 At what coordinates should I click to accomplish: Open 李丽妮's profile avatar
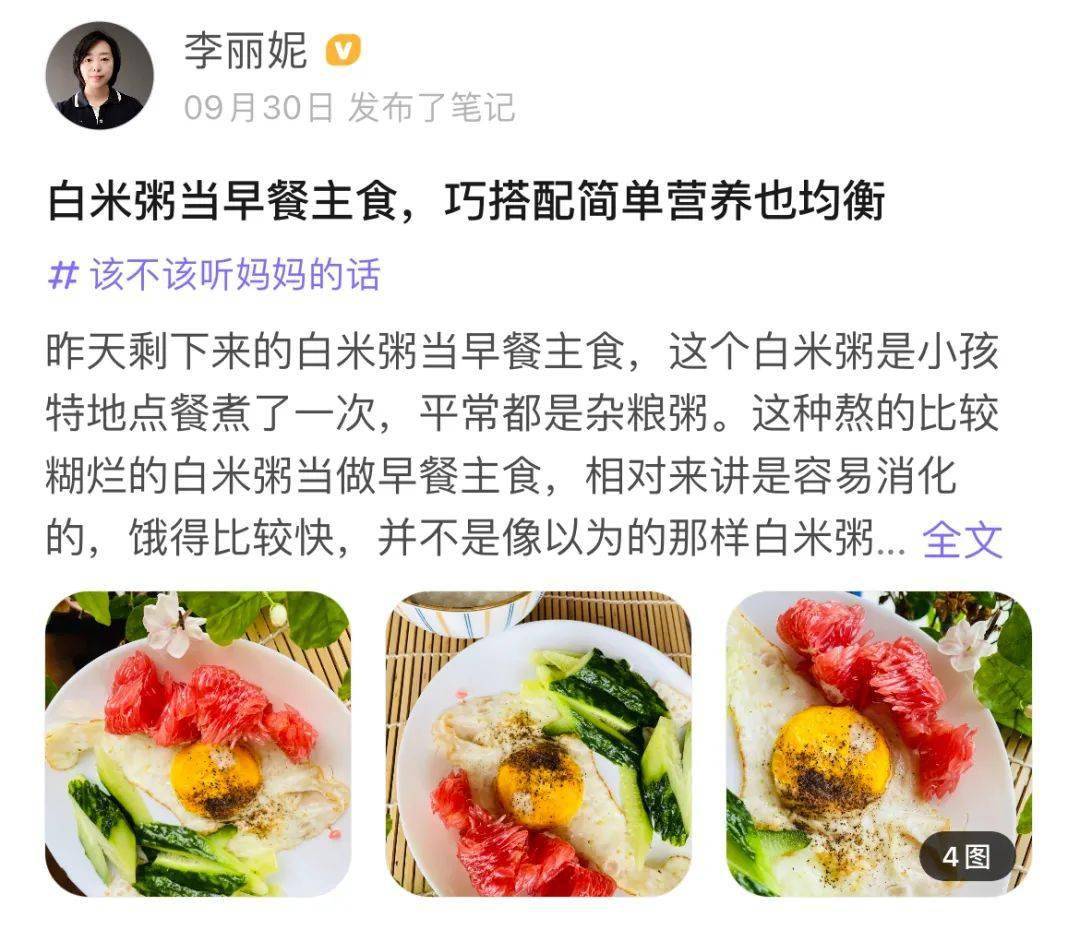[99, 76]
